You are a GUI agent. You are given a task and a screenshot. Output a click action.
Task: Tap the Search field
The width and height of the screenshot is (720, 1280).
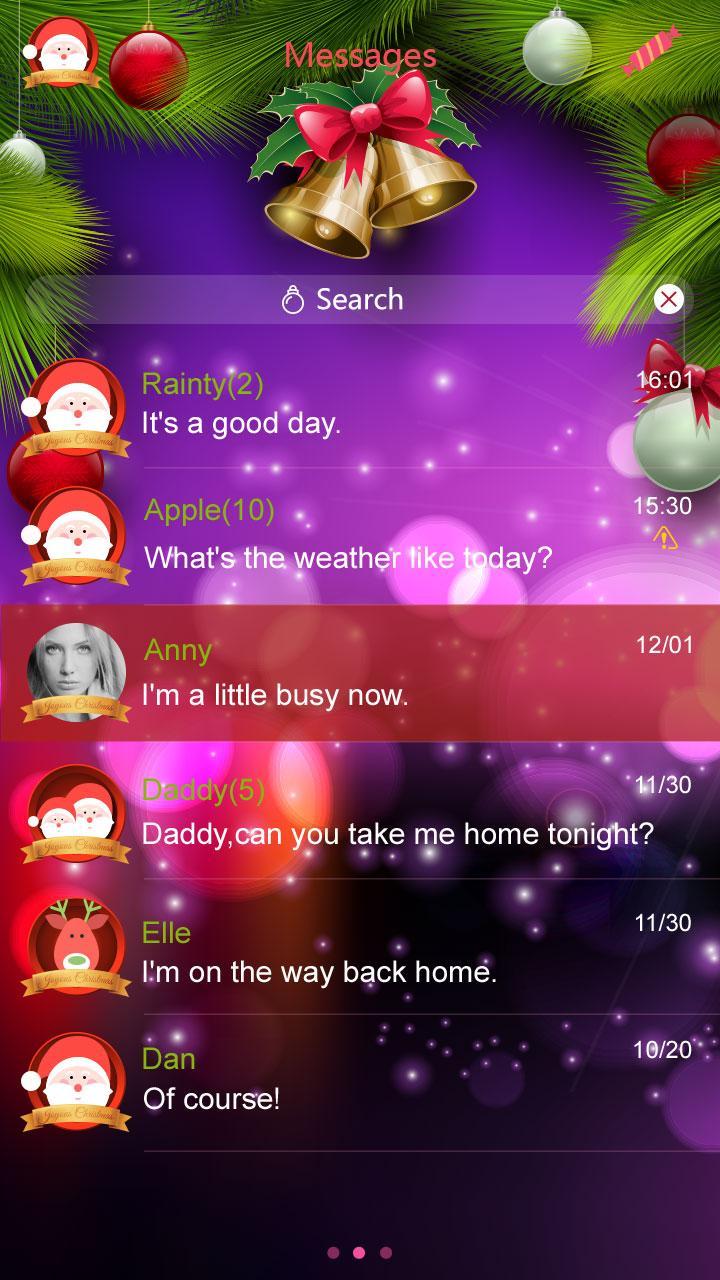[x=343, y=299]
